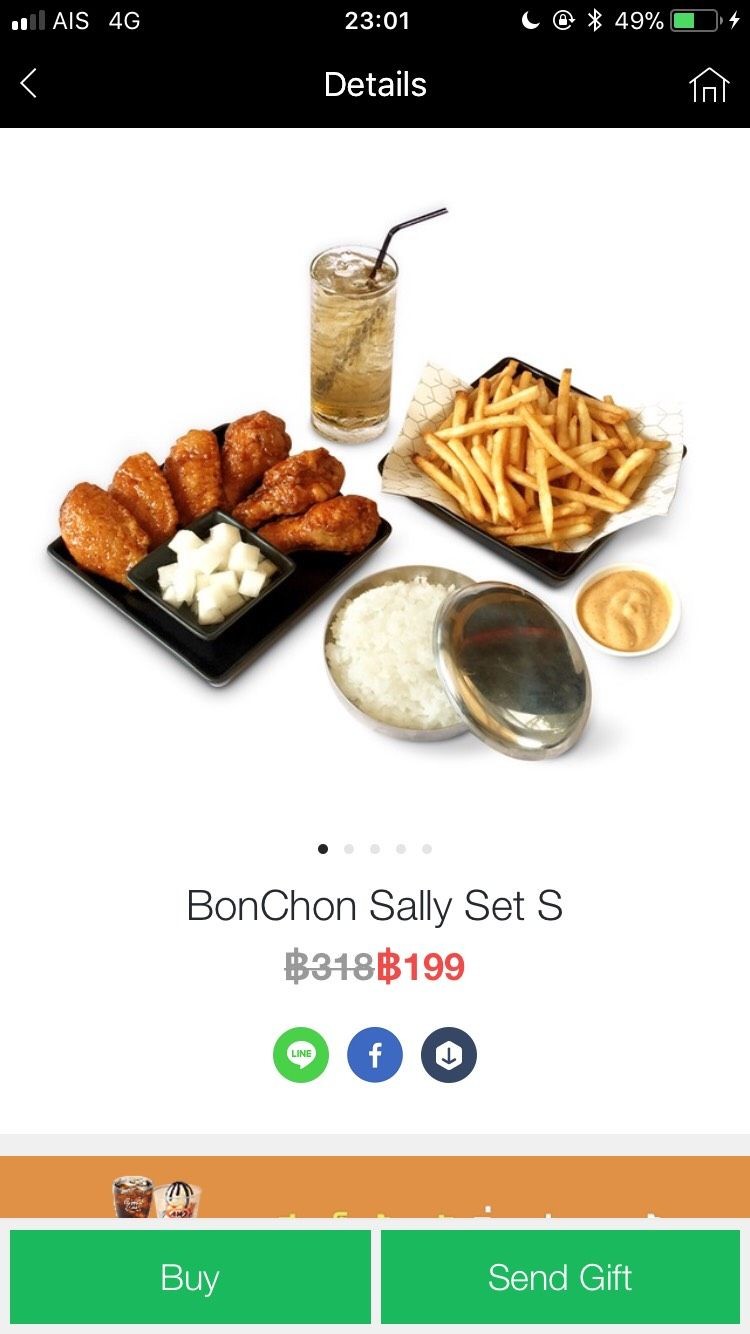Viewport: 750px width, 1334px height.
Task: Go back using the back arrow
Action: pos(28,84)
